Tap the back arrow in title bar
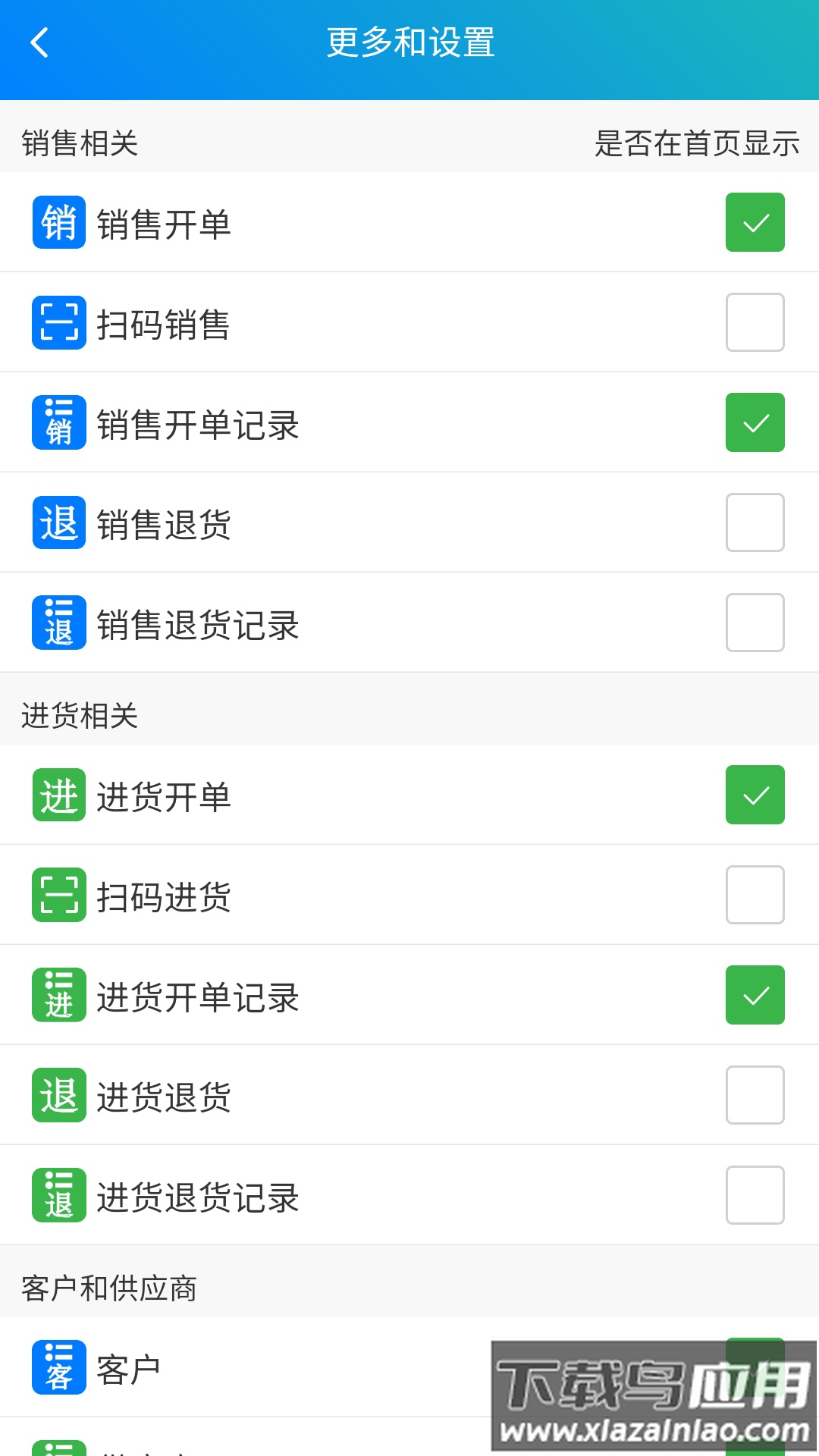The image size is (819, 1456). click(x=39, y=43)
